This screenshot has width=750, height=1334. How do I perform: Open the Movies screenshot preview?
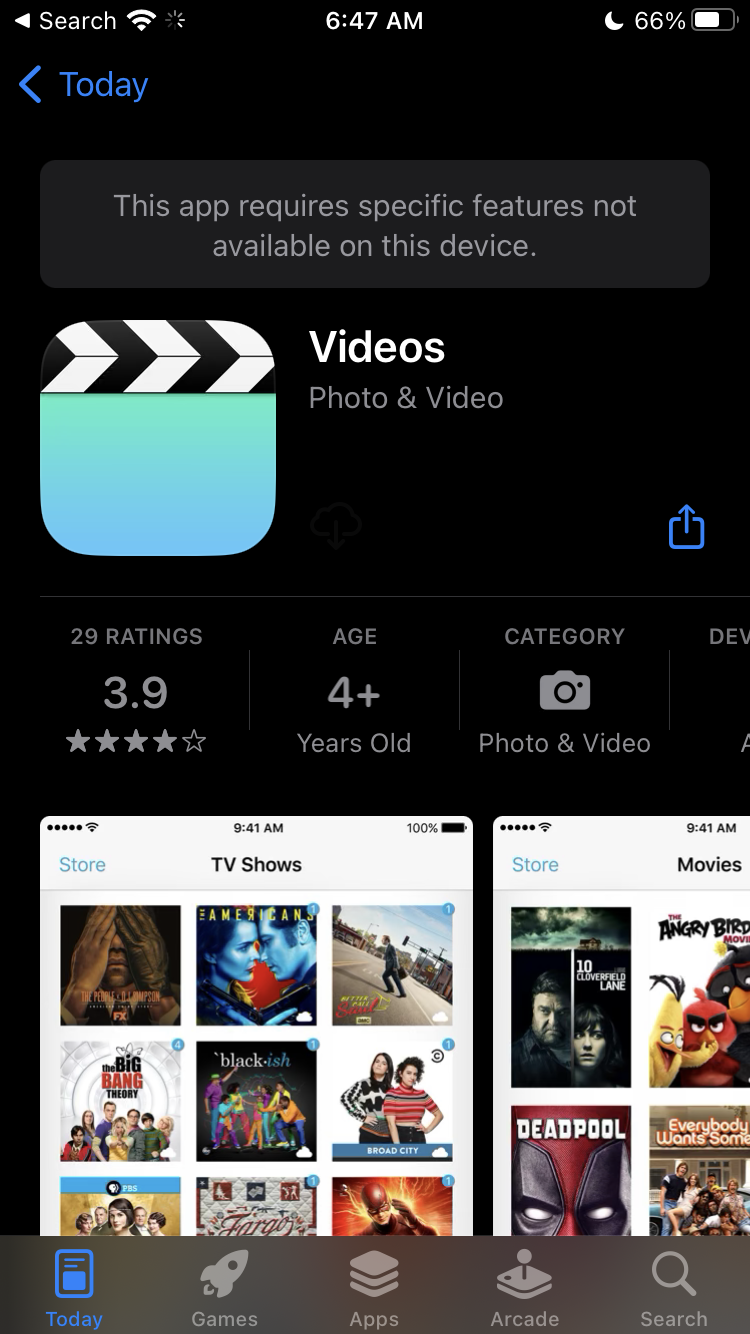tap(621, 1026)
